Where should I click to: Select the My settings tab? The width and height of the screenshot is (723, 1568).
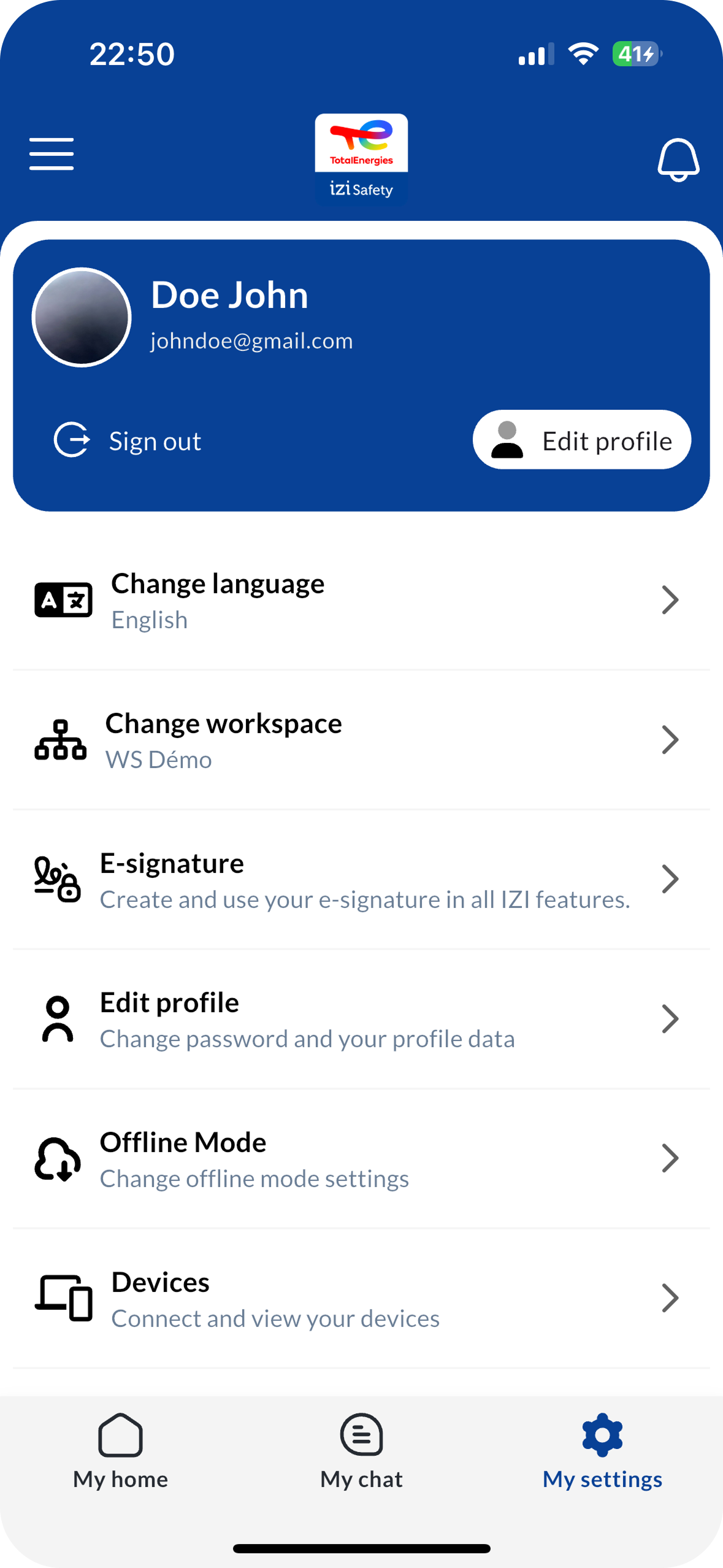pos(602,1451)
